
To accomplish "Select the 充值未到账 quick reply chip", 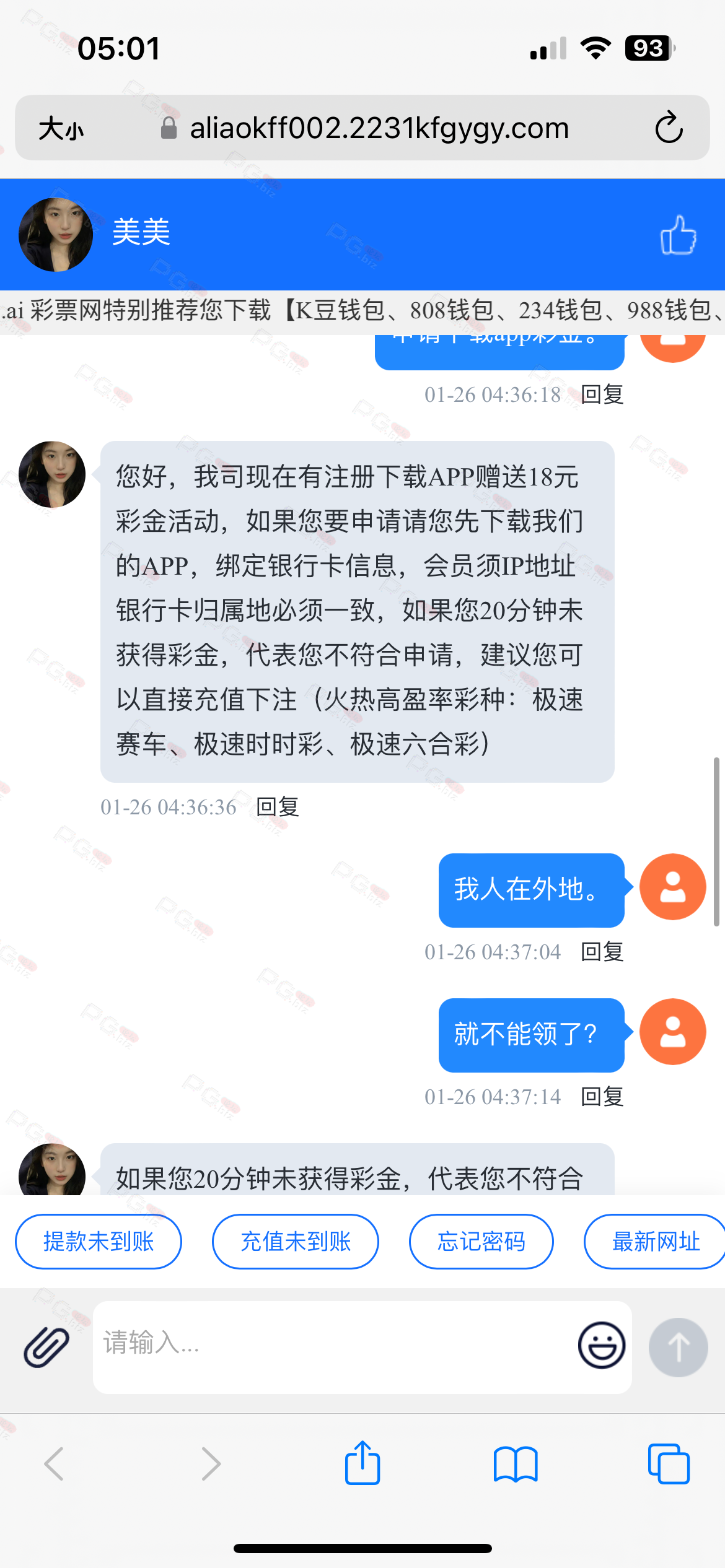I will 296,1242.
